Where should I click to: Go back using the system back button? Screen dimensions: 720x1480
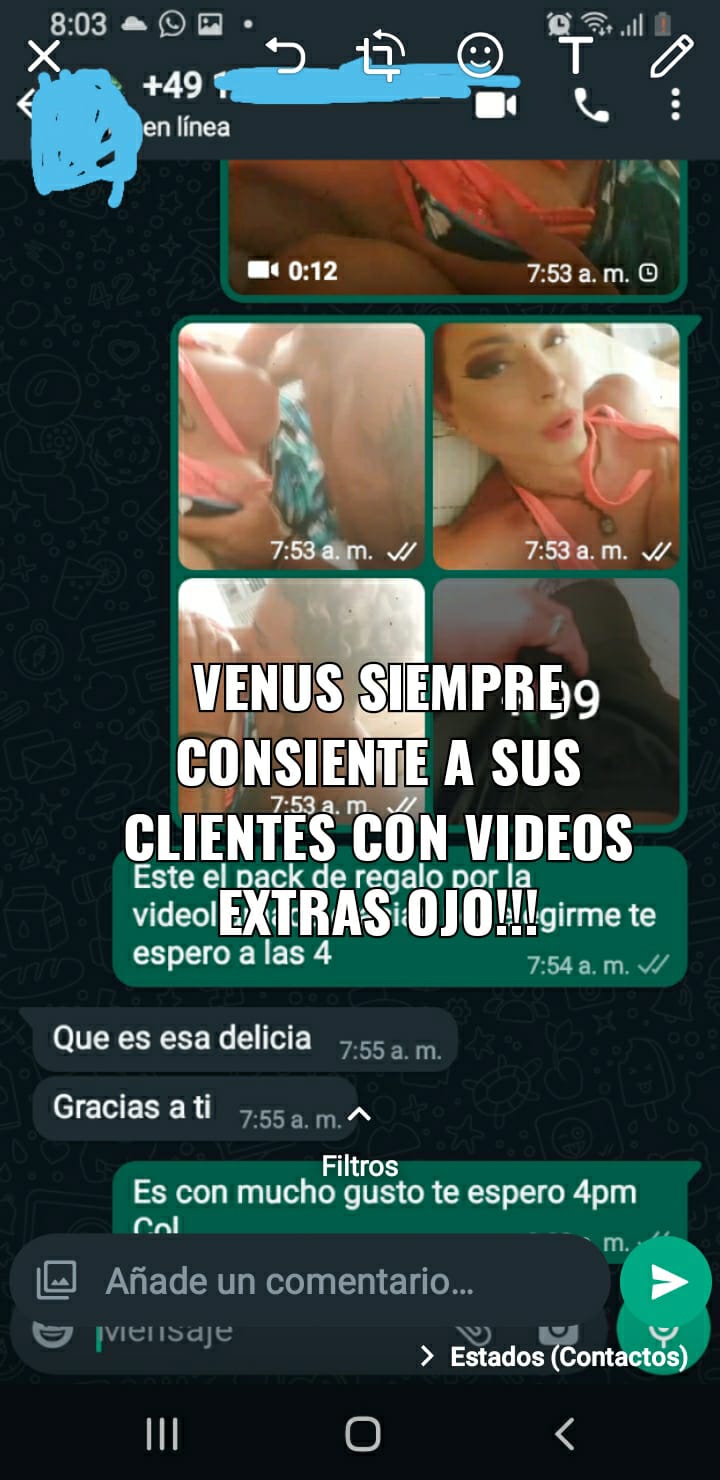pos(565,1434)
